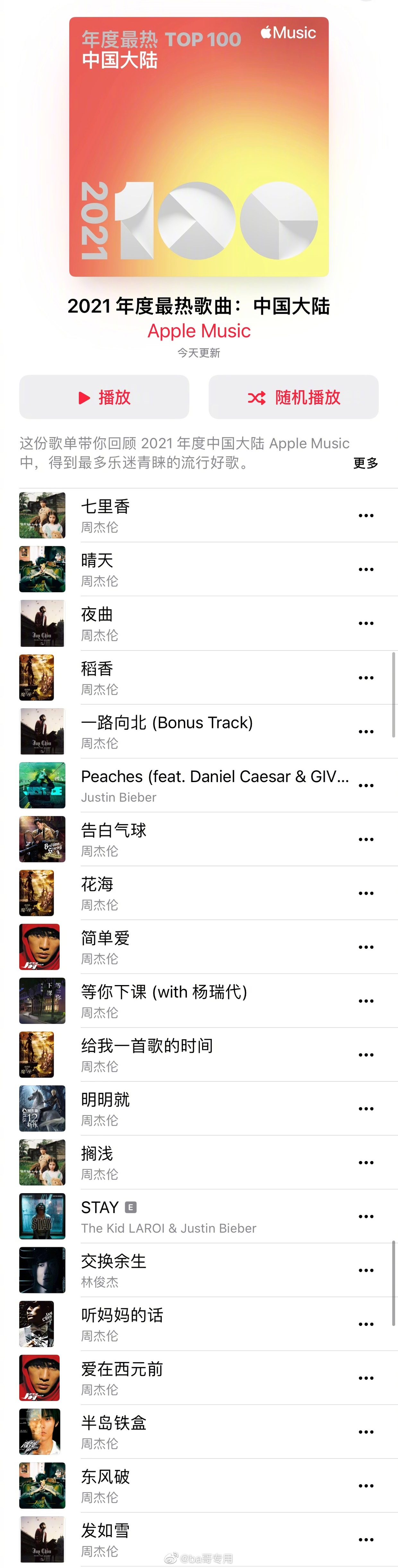The image size is (398, 1568).
Task: Open more options for 交换余生
Action: (x=366, y=1270)
